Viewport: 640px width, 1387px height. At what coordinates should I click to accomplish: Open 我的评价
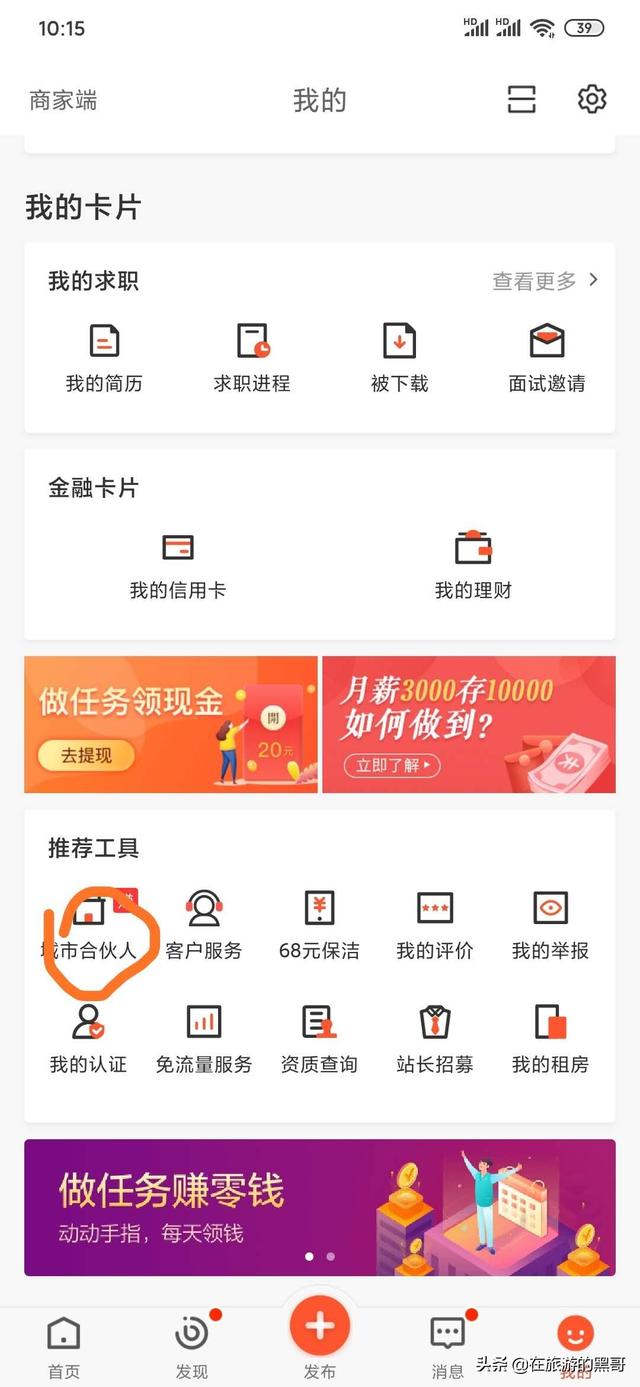coord(435,926)
